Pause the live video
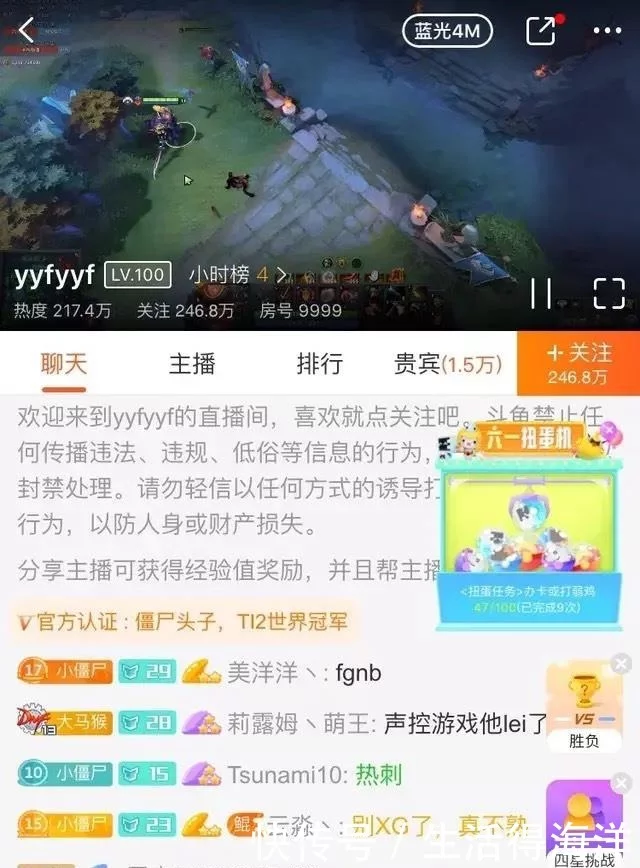The width and height of the screenshot is (640, 868). (541, 293)
